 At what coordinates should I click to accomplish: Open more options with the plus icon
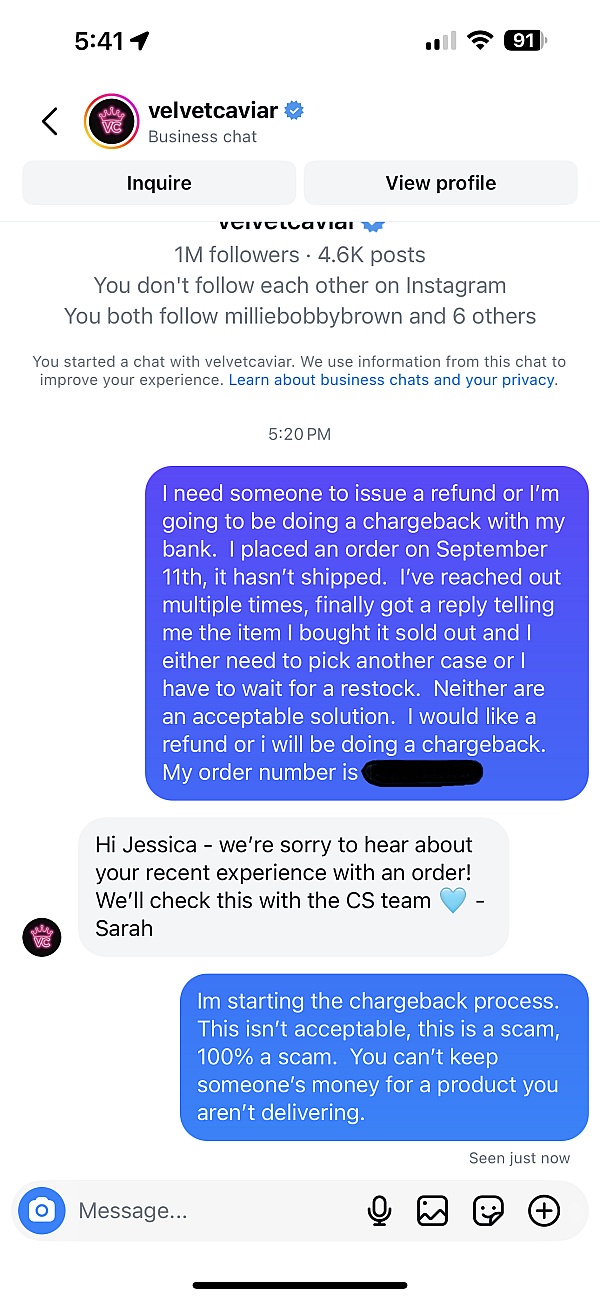pos(544,1211)
